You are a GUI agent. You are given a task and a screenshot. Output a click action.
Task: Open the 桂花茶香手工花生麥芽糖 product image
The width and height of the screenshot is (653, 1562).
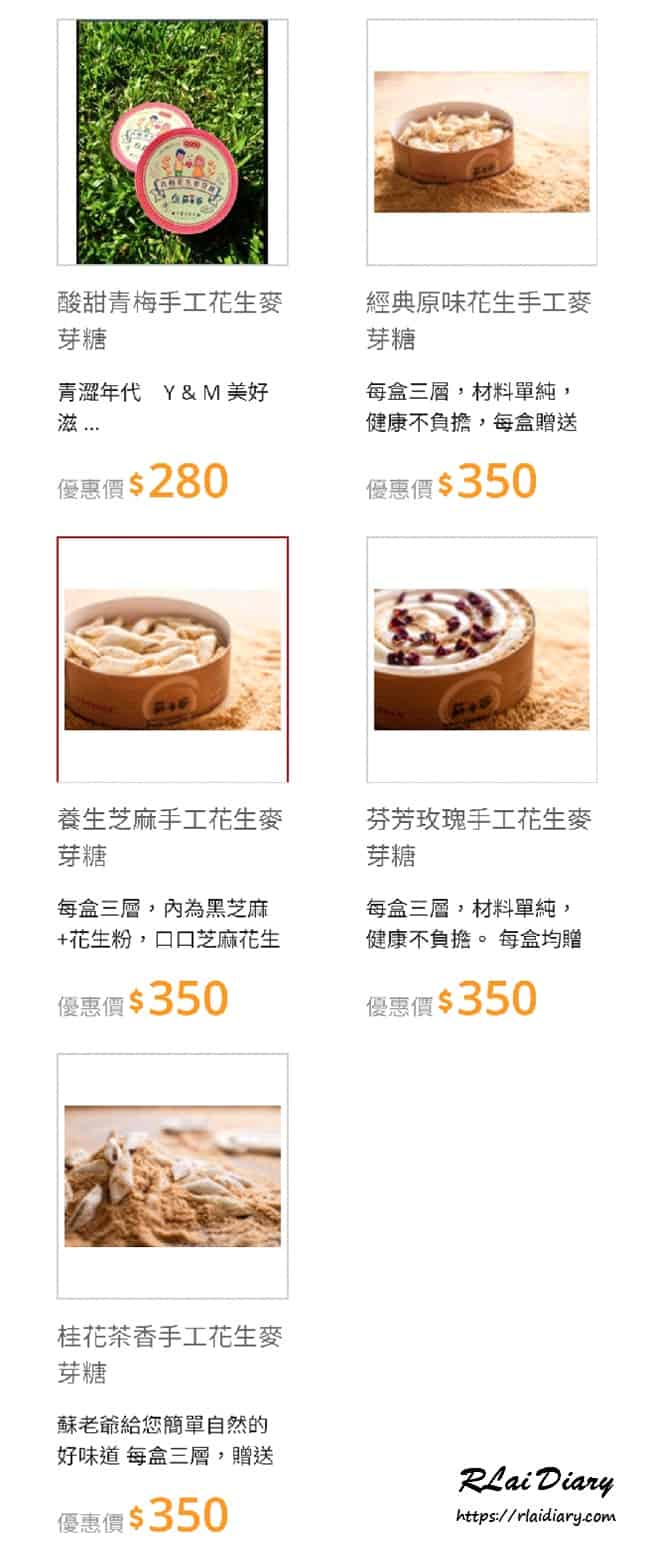click(172, 1175)
